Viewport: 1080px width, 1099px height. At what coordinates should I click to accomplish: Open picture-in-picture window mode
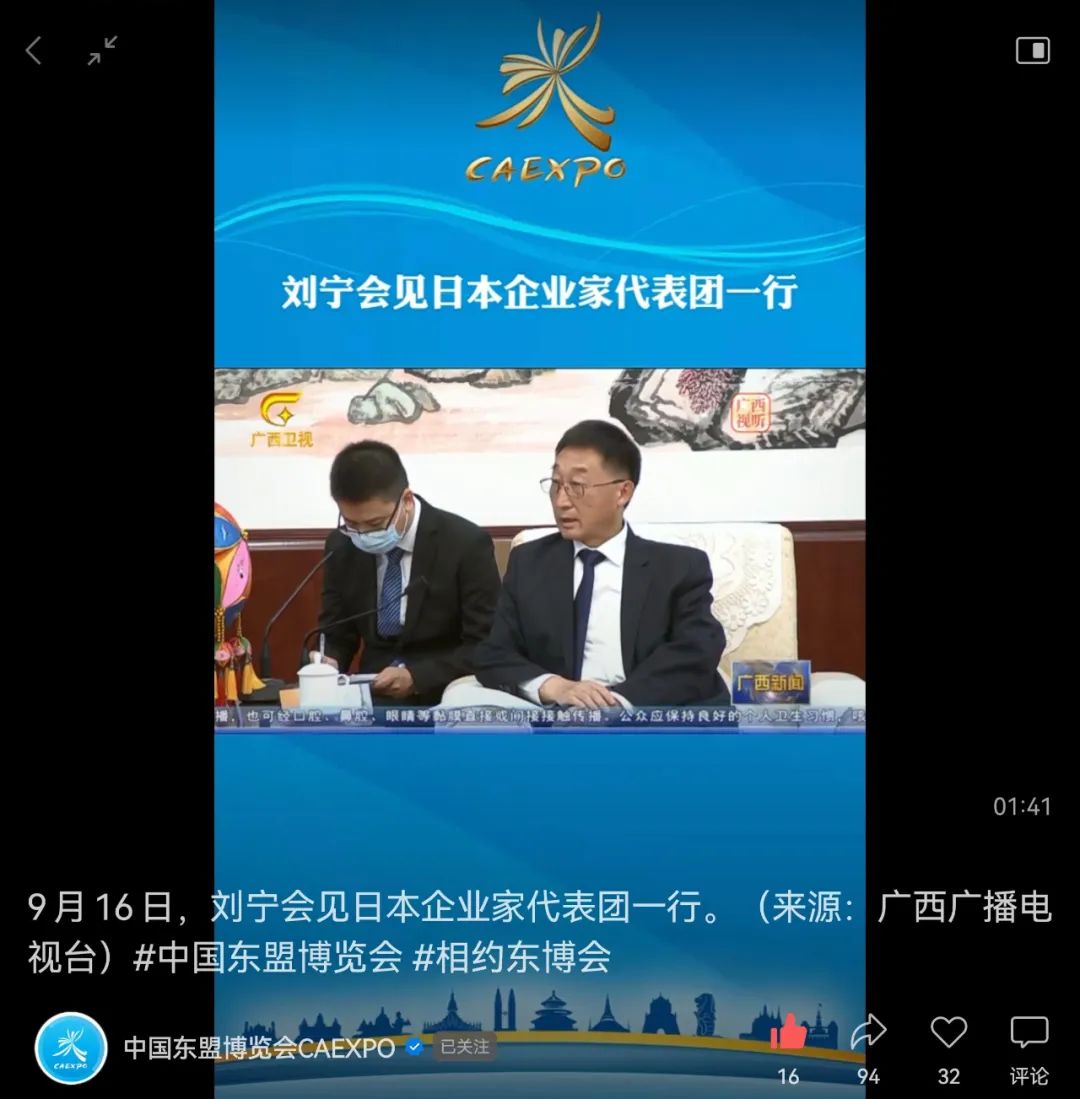point(1032,50)
